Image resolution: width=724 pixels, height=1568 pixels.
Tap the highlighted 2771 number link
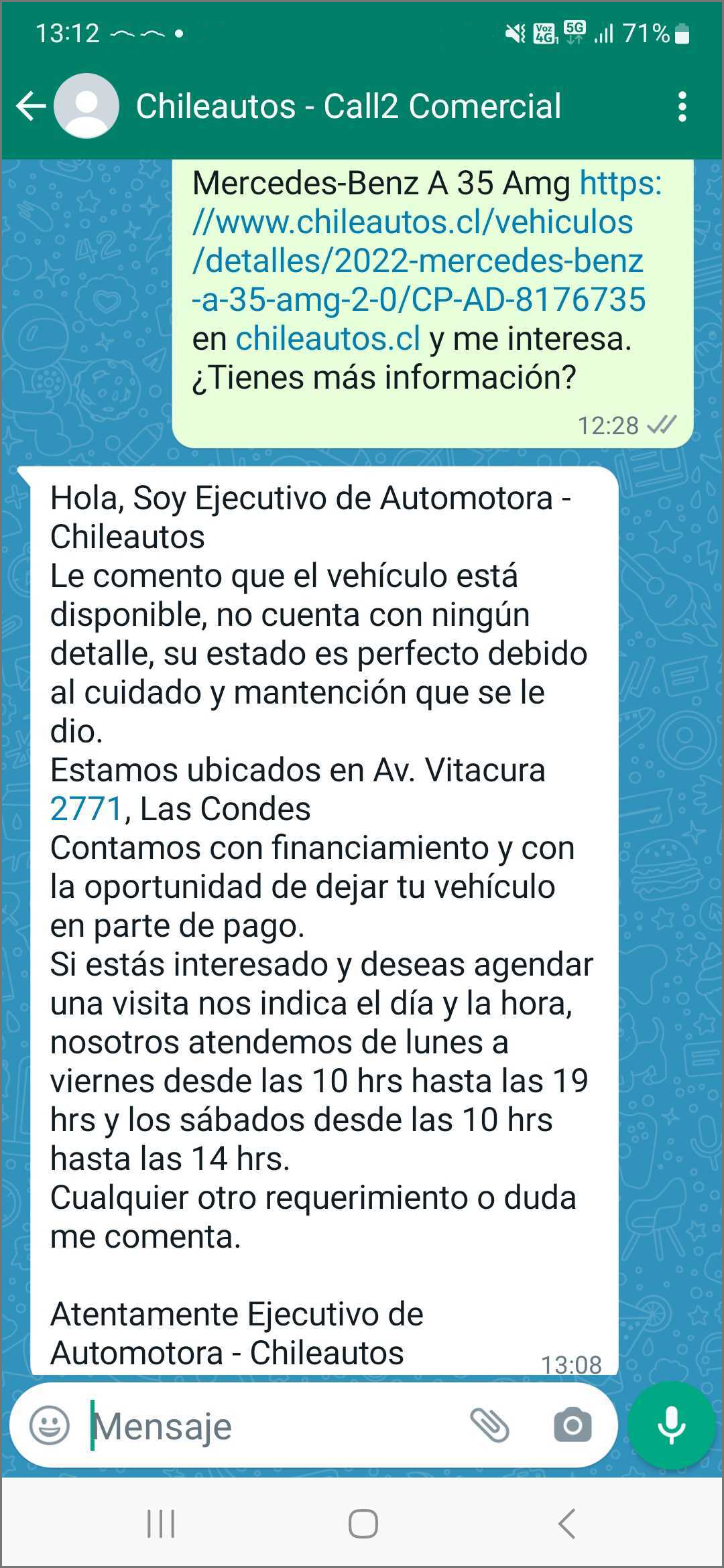[x=86, y=809]
